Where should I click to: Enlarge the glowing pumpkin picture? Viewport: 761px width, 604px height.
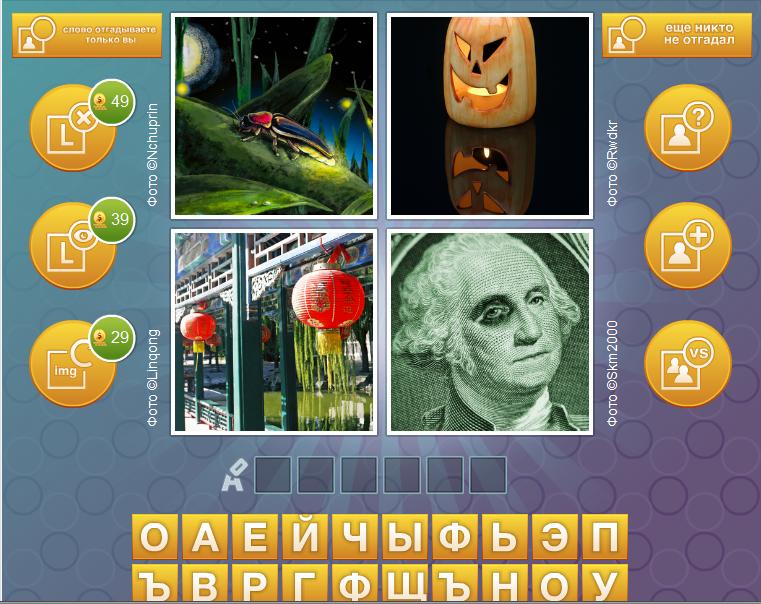[x=490, y=115]
